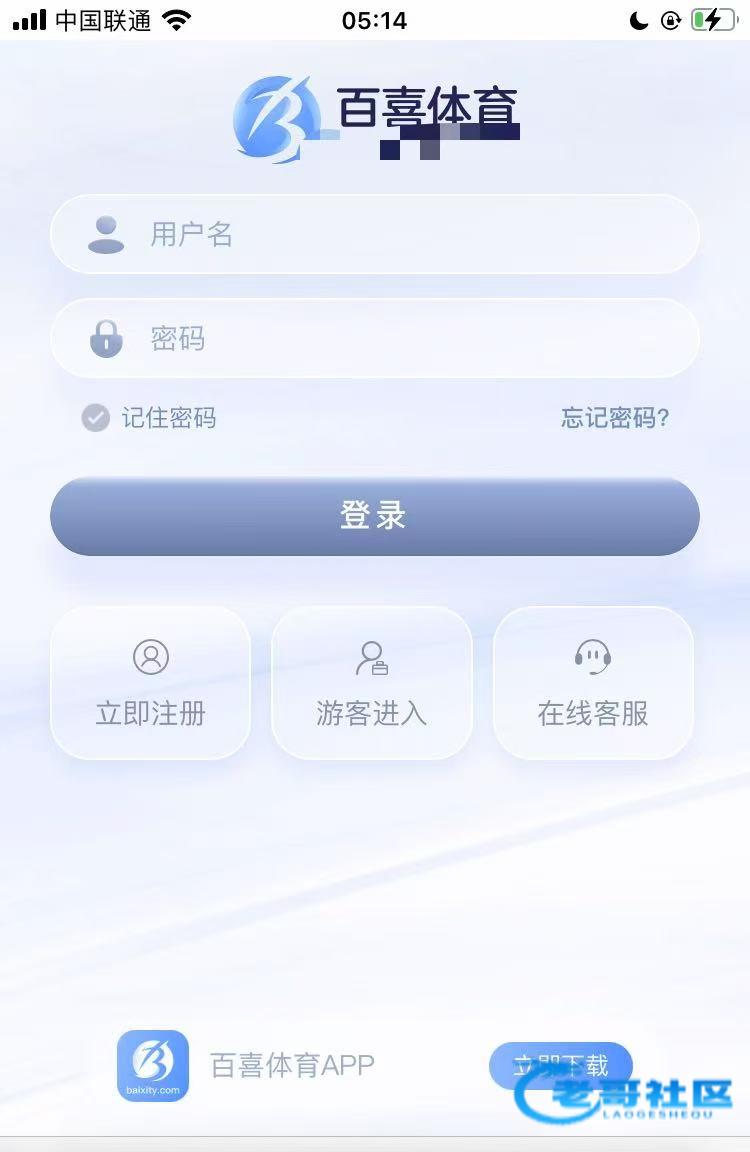Tap the 登录 login button
This screenshot has height=1152, width=750.
[x=374, y=516]
